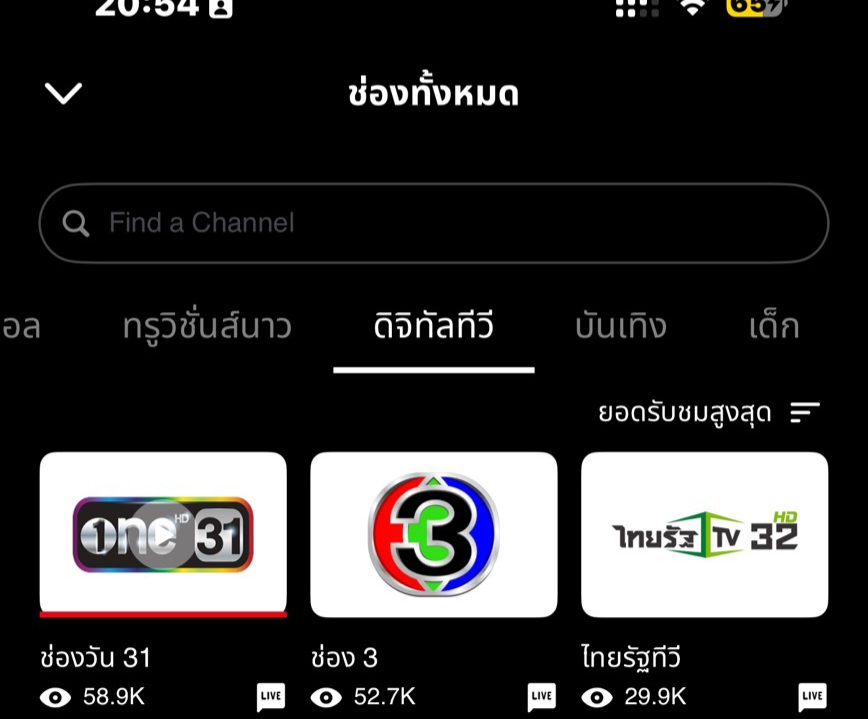Watch the ช่องวัน 31 channel
The width and height of the screenshot is (868, 719).
(163, 534)
